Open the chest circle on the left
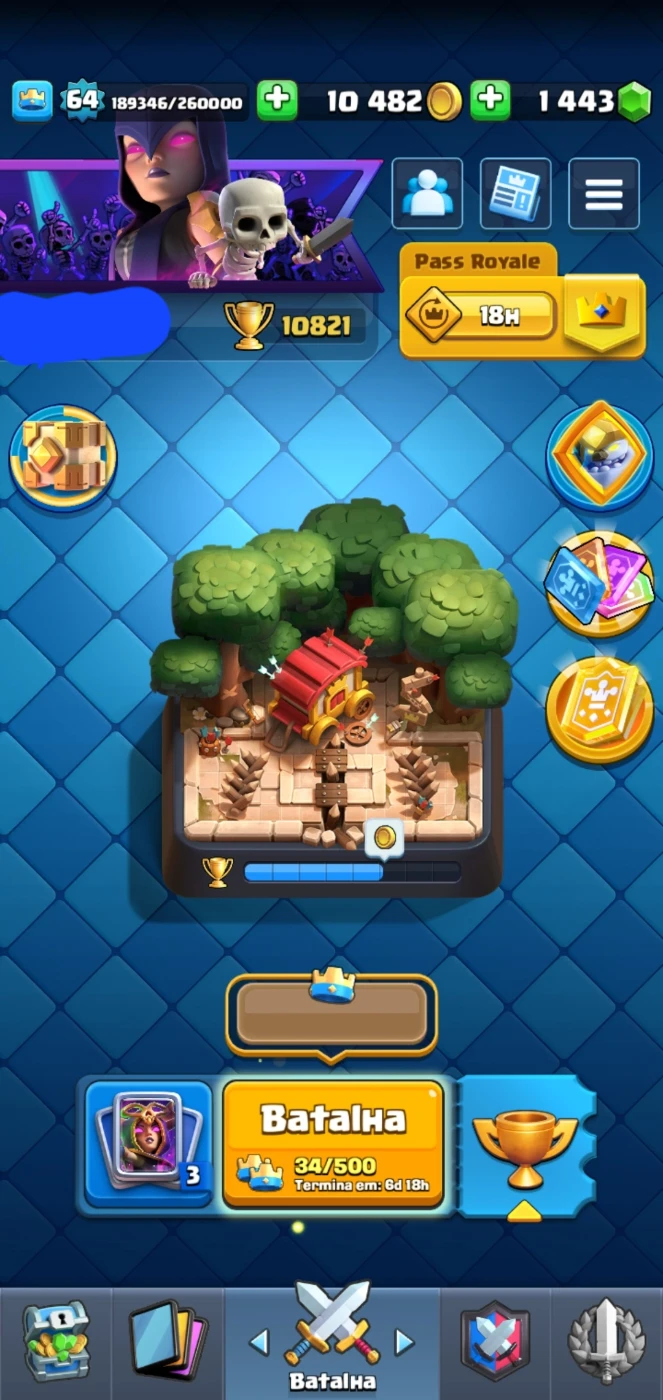This screenshot has height=1400, width=663. tap(63, 459)
